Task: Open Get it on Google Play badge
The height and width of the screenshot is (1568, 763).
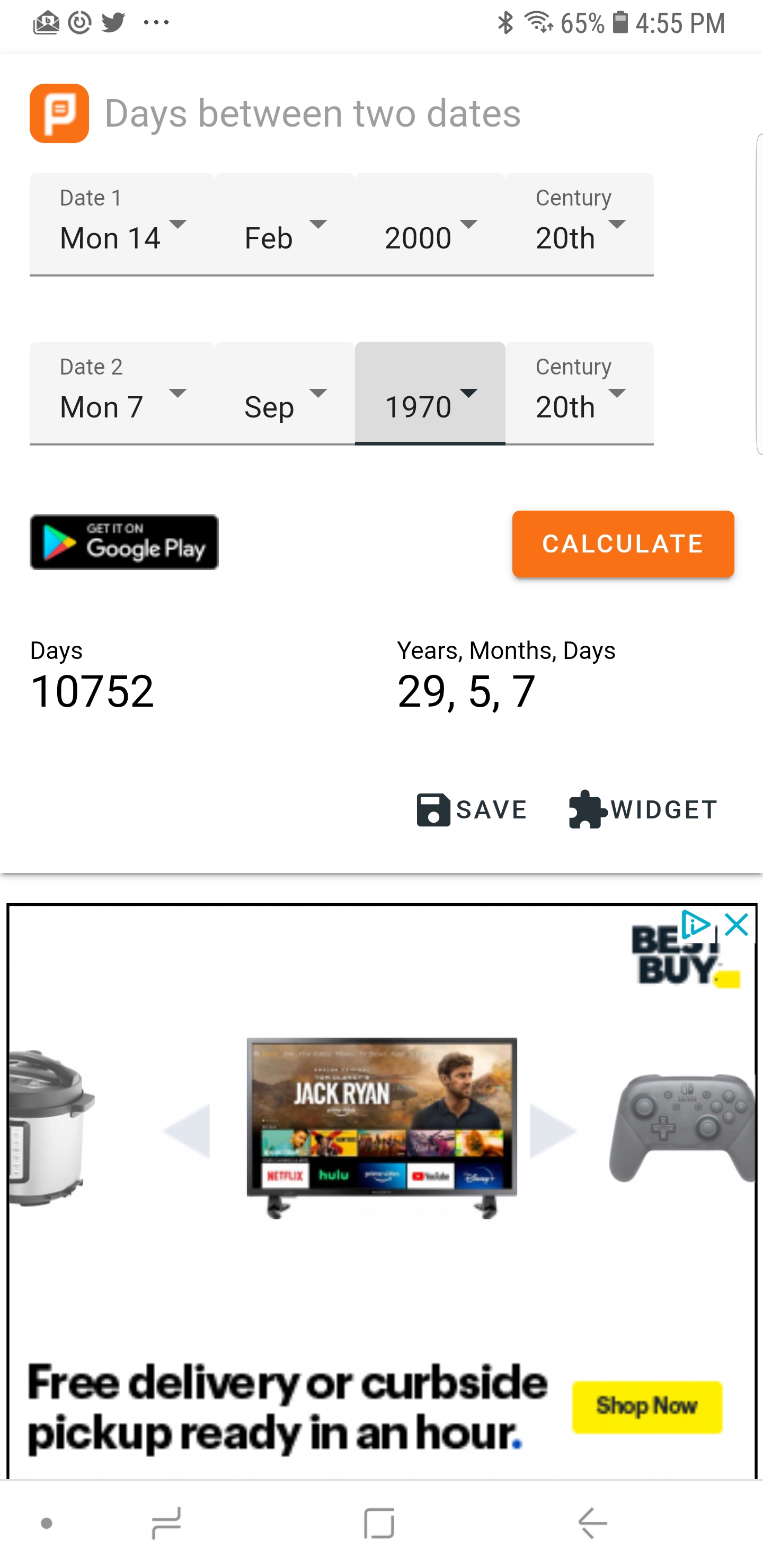Action: pos(124,542)
